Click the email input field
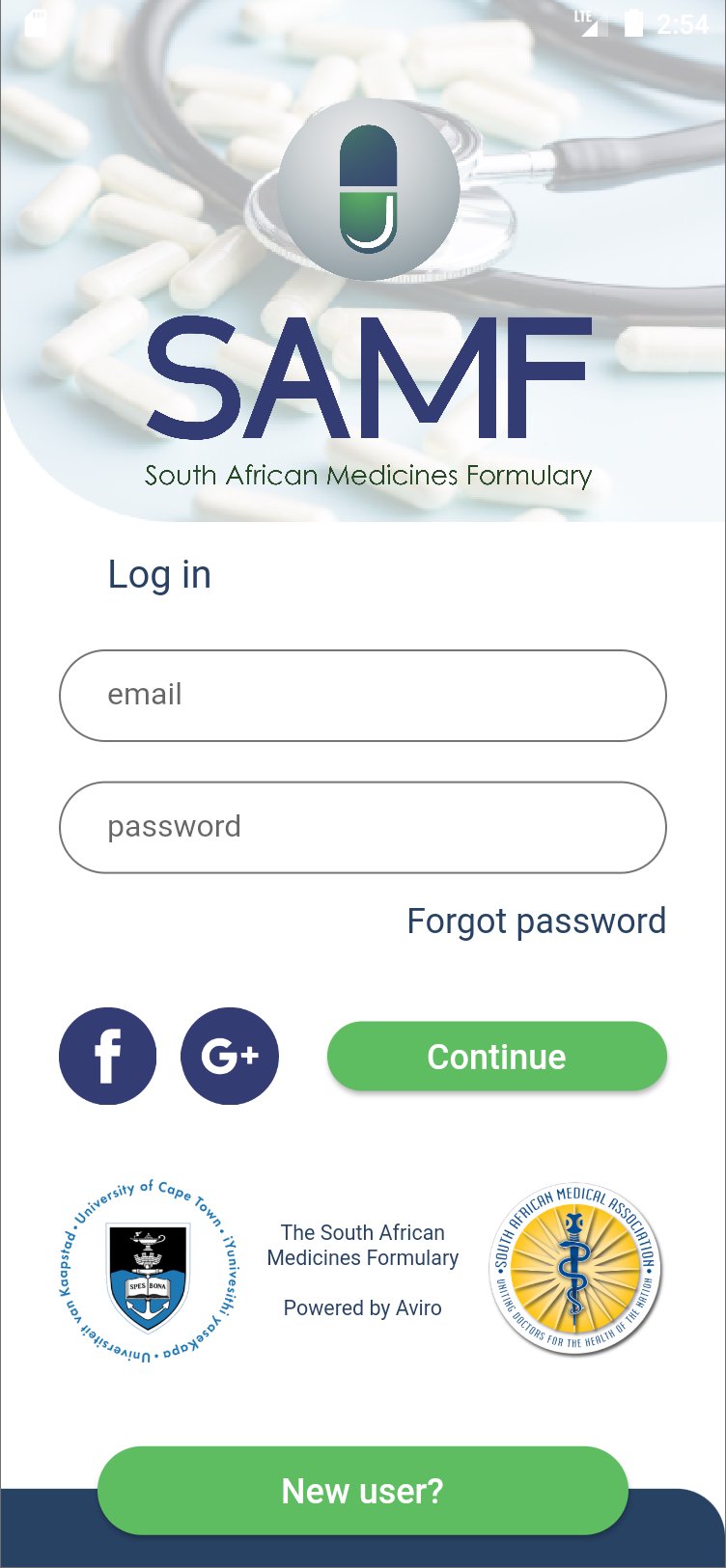 362,695
